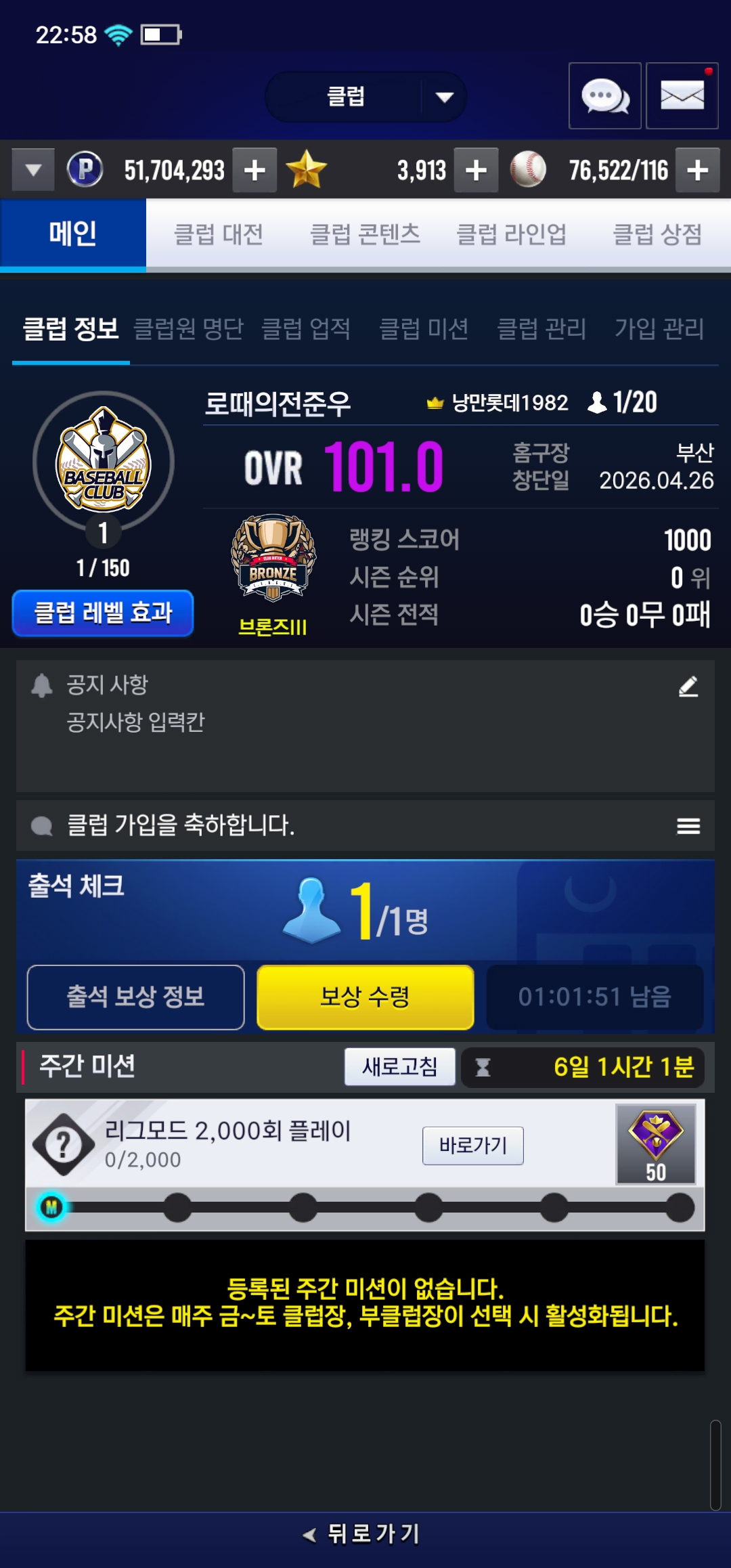Viewport: 731px width, 1568px height.
Task: Edit the 공지 사항 notice
Action: [x=688, y=687]
